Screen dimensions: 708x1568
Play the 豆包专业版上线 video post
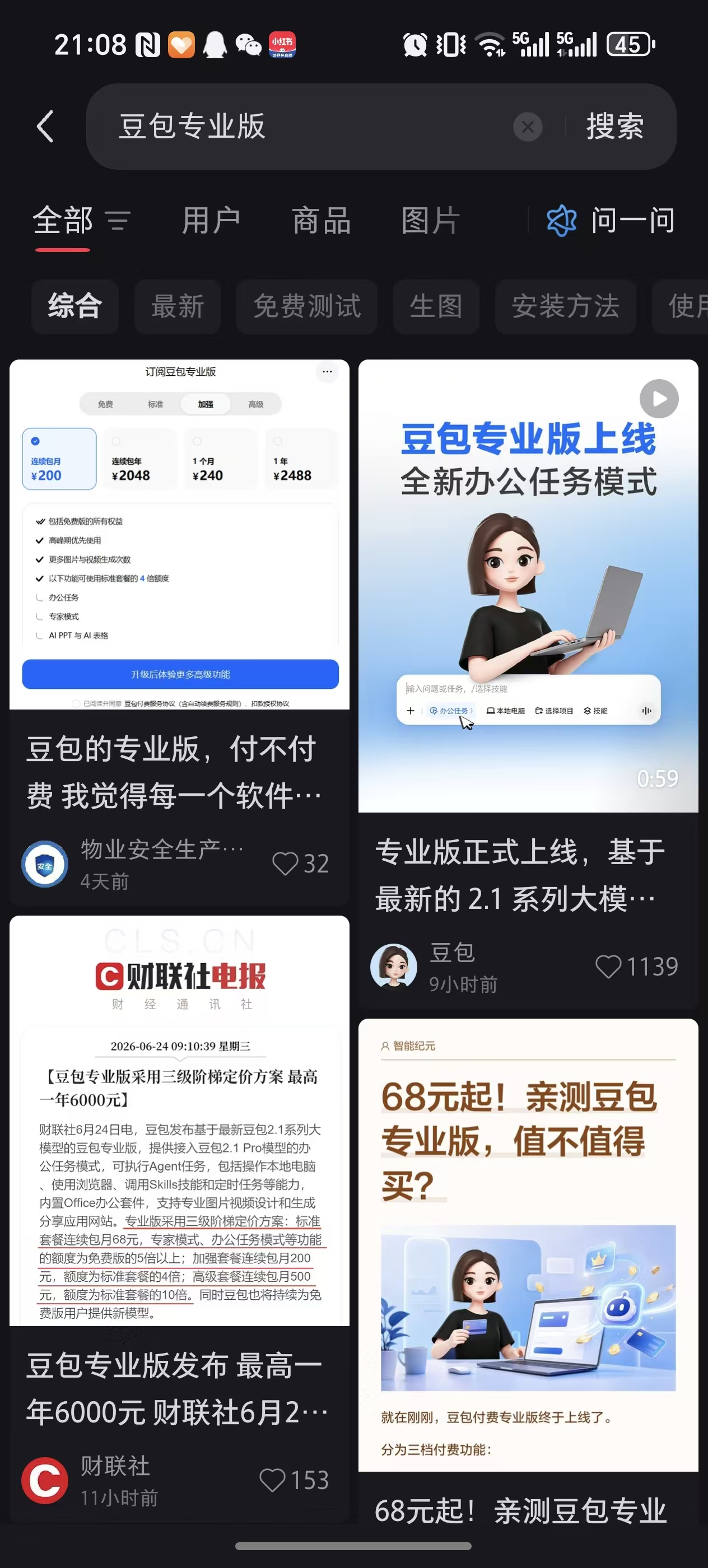pos(528,586)
